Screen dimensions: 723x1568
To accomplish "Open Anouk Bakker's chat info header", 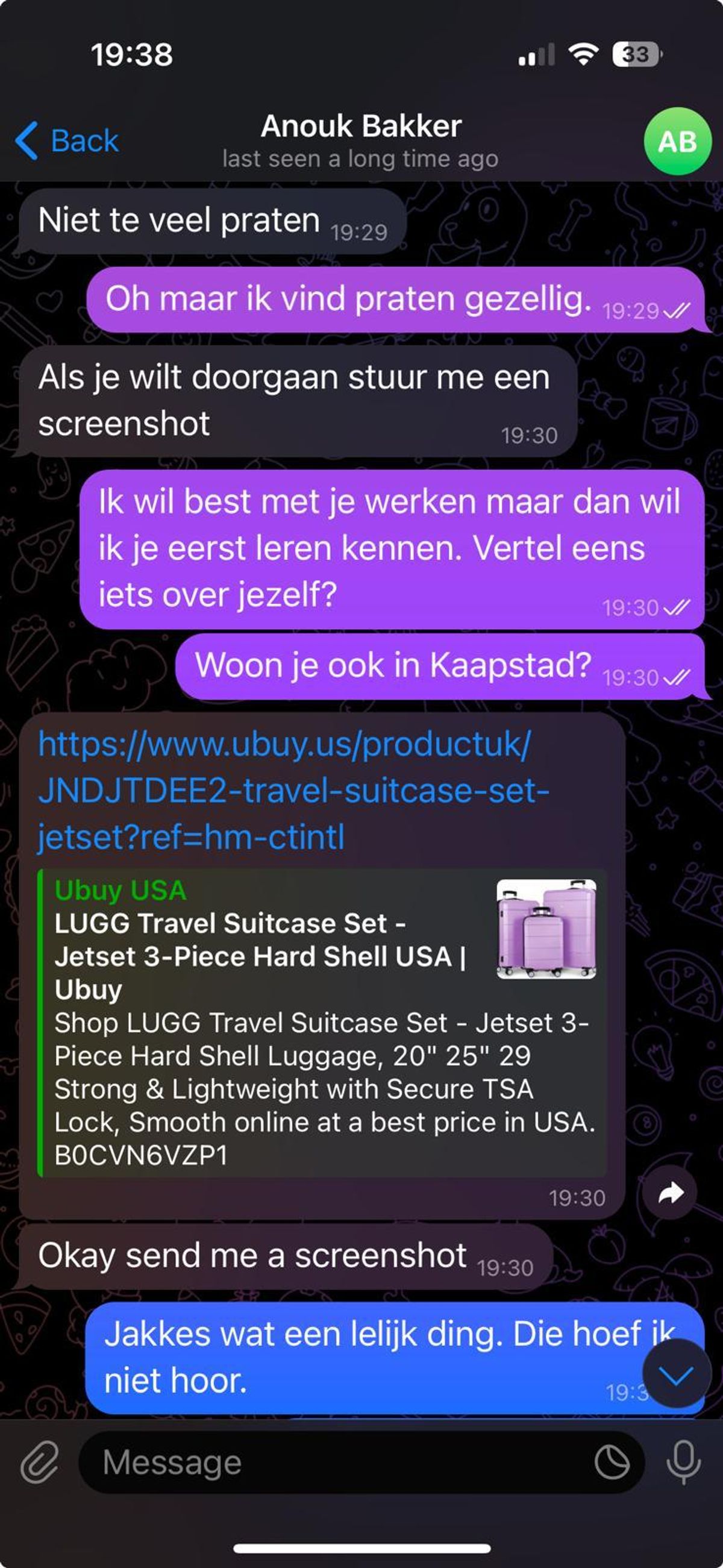I will pyautogui.click(x=361, y=140).
